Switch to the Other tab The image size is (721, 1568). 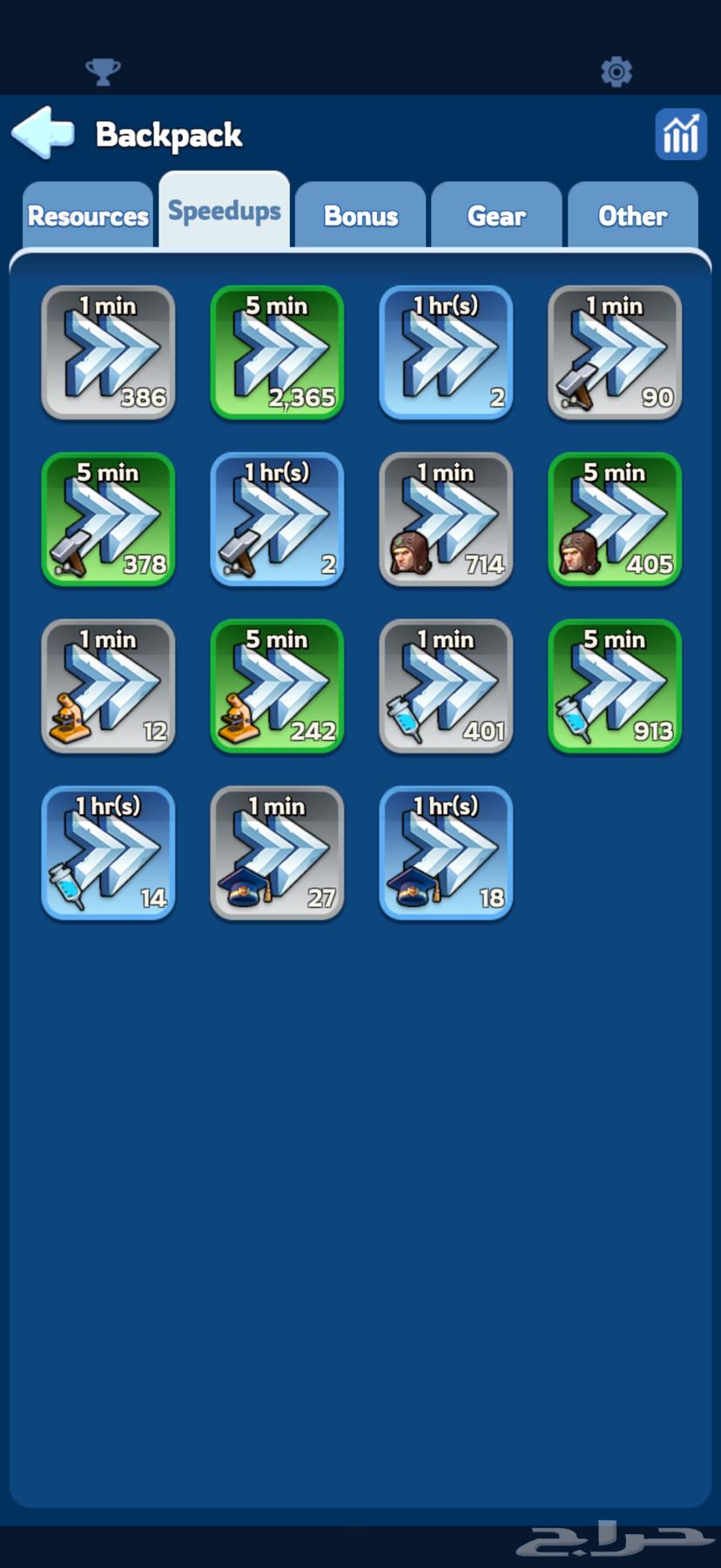tap(633, 215)
